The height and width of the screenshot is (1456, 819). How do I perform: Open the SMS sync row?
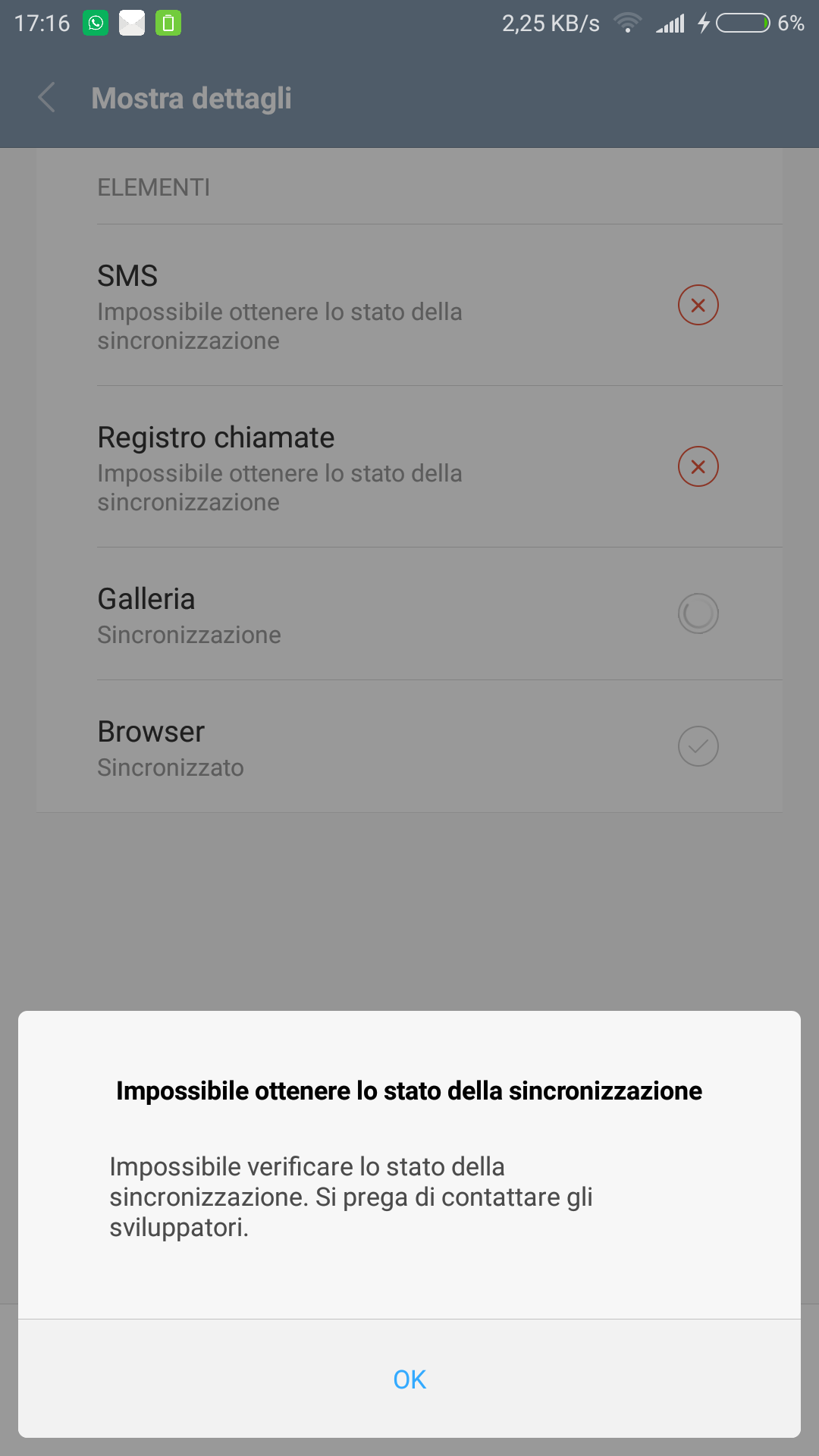(x=409, y=306)
